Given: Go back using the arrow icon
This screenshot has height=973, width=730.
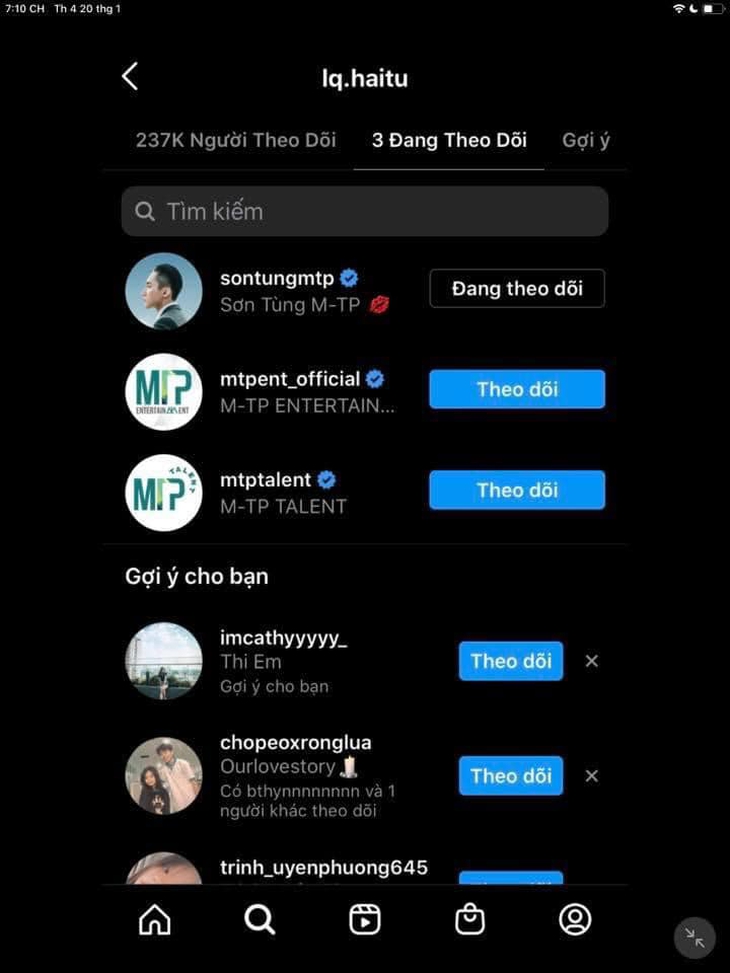Looking at the screenshot, I should click(x=130, y=77).
